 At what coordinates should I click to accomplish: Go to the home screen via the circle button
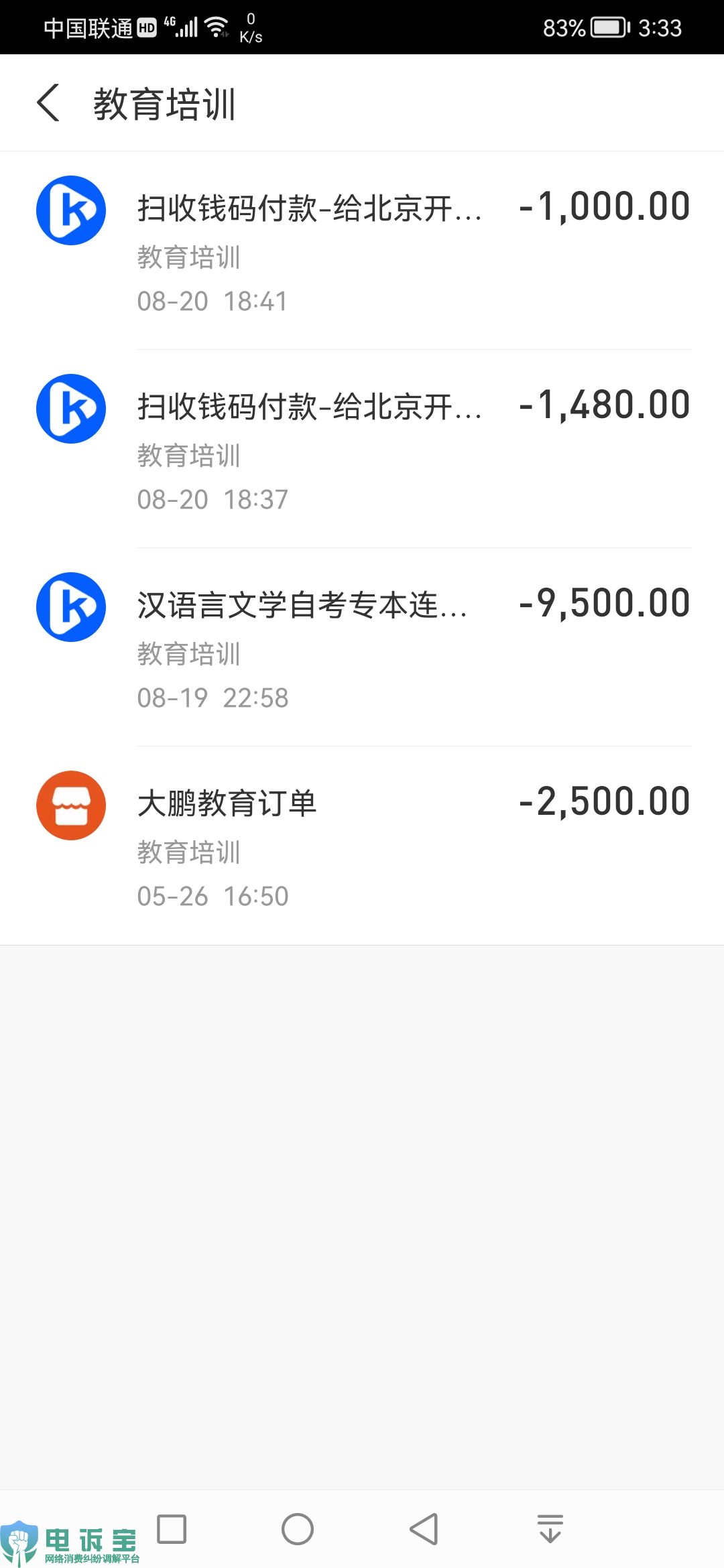(x=298, y=1529)
